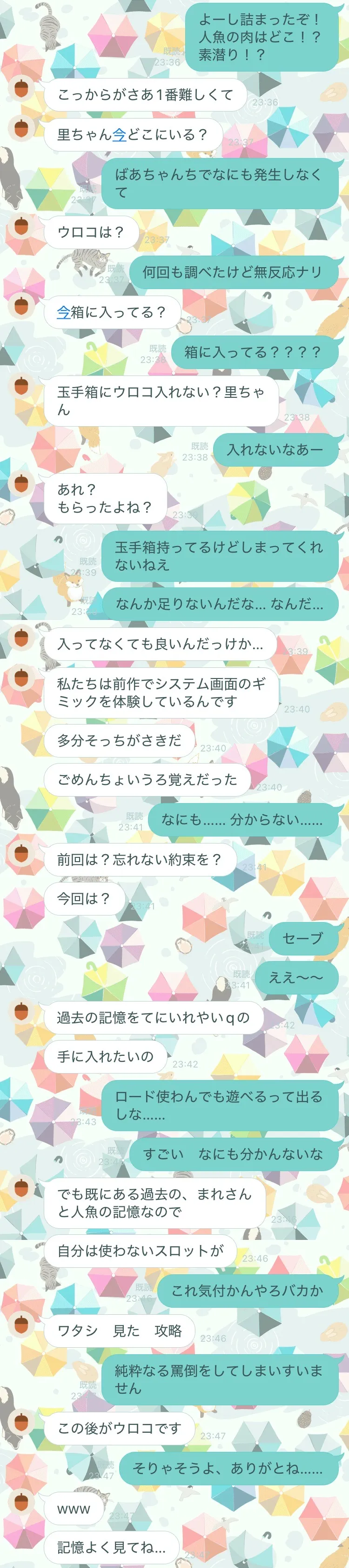Viewport: 349px width, 1568px height.
Task: Open the avatar next to ワタシ 見た 攻略
Action: [x=21, y=1324]
